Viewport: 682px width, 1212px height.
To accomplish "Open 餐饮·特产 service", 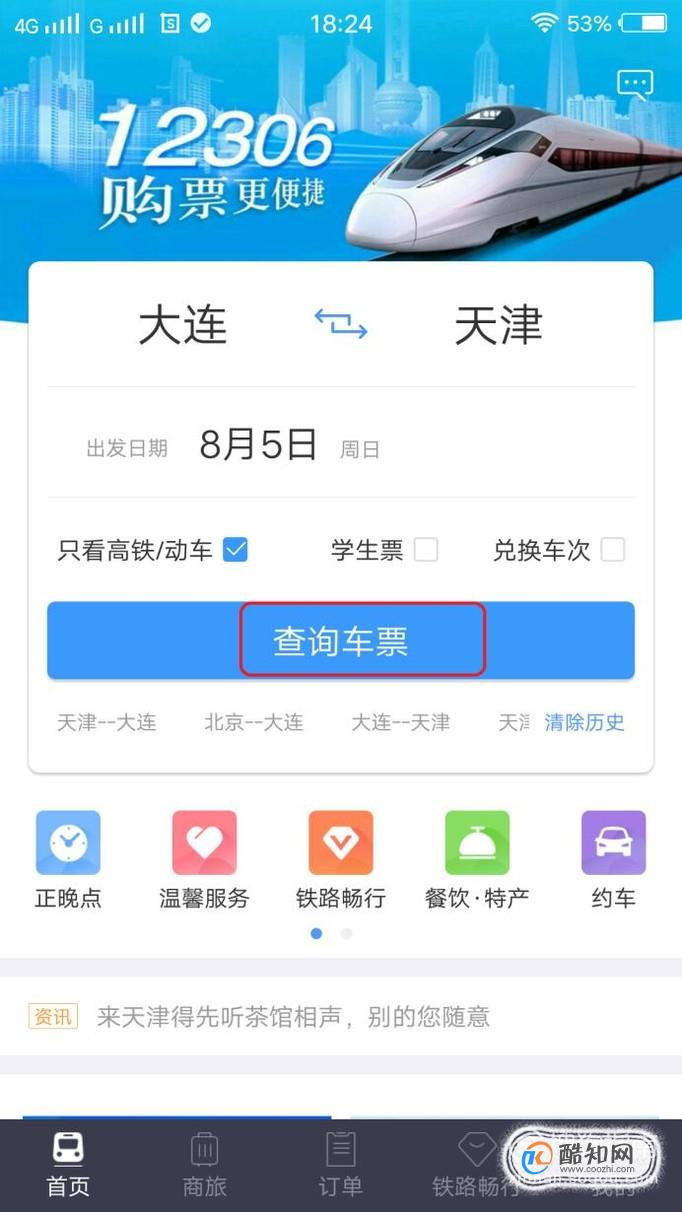I will coord(477,860).
